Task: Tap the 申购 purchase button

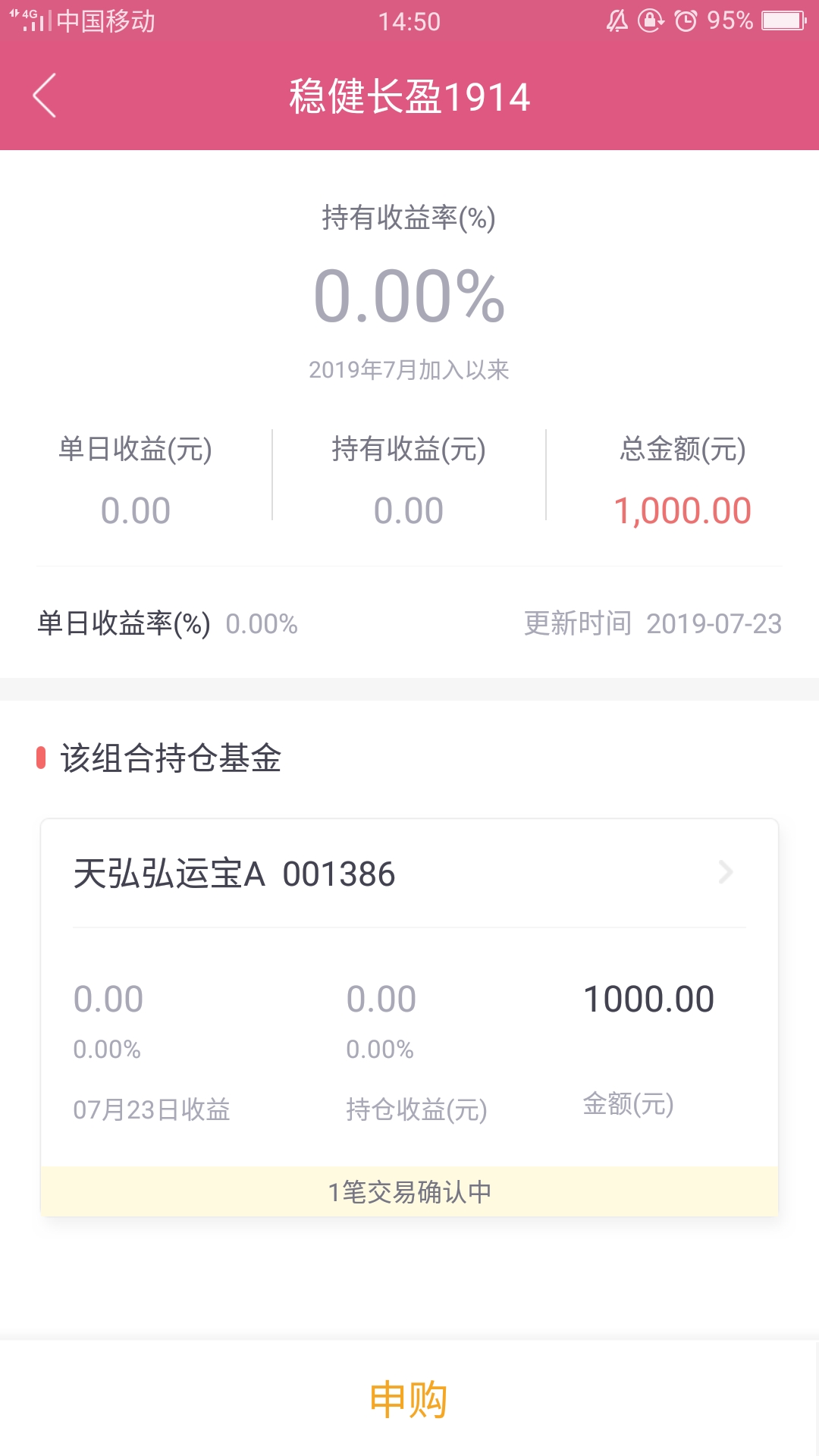Action: click(409, 1398)
